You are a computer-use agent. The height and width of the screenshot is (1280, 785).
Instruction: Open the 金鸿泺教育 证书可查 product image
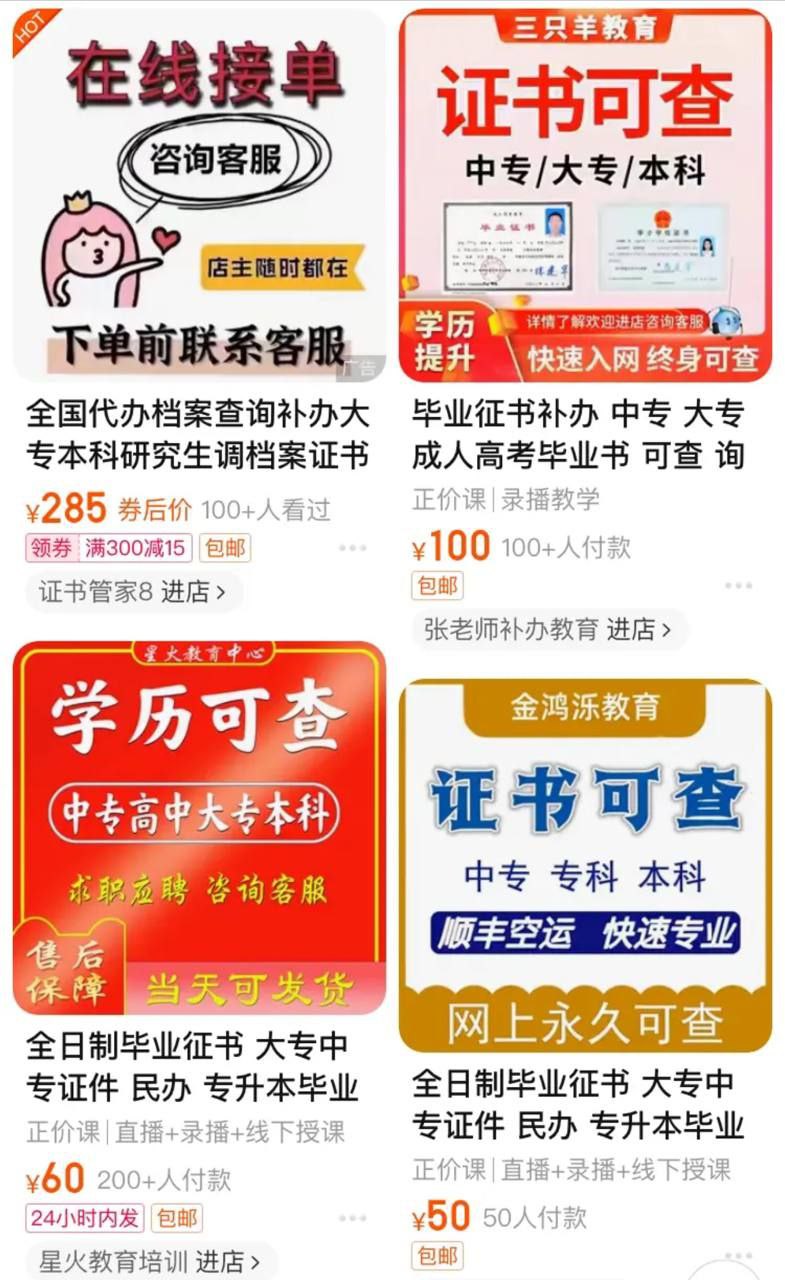[x=585, y=865]
